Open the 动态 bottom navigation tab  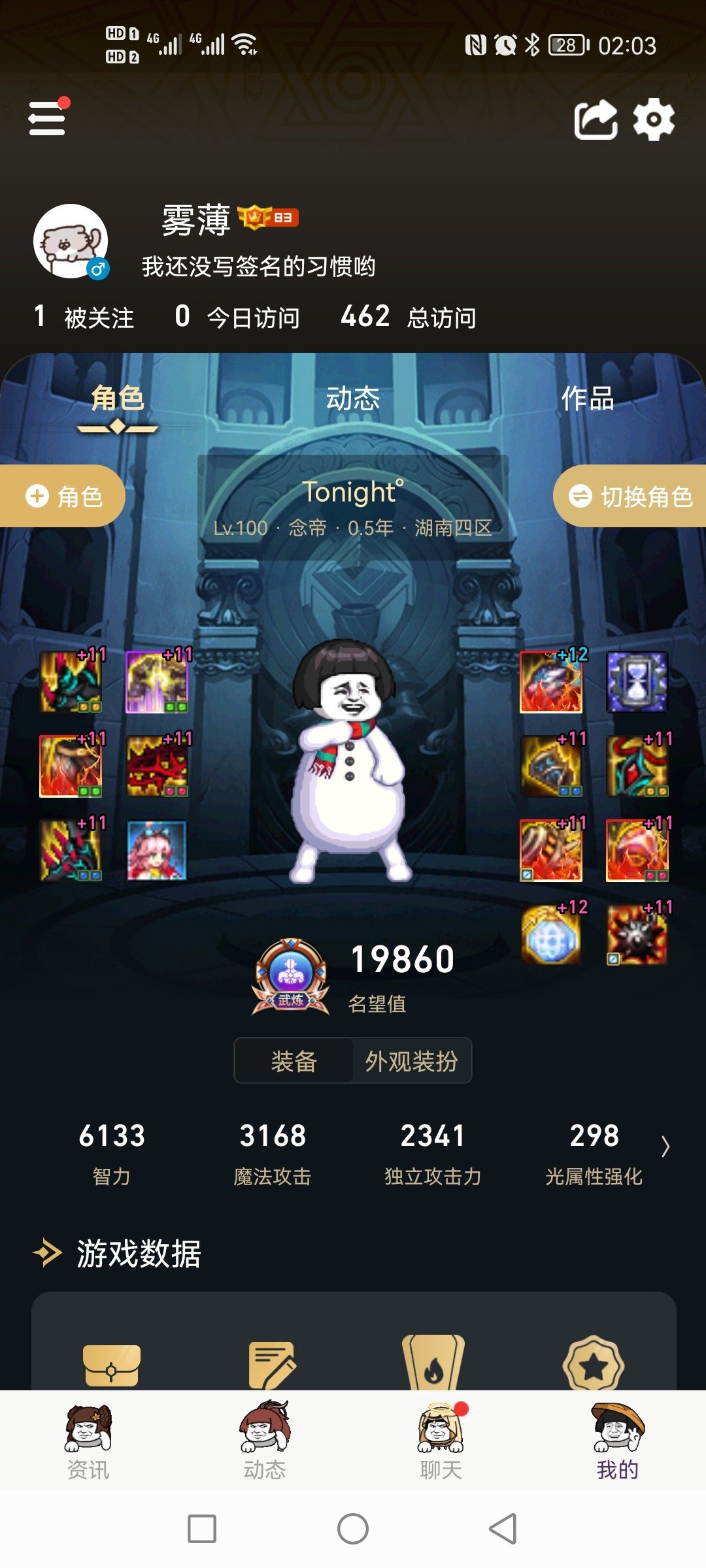265,1442
